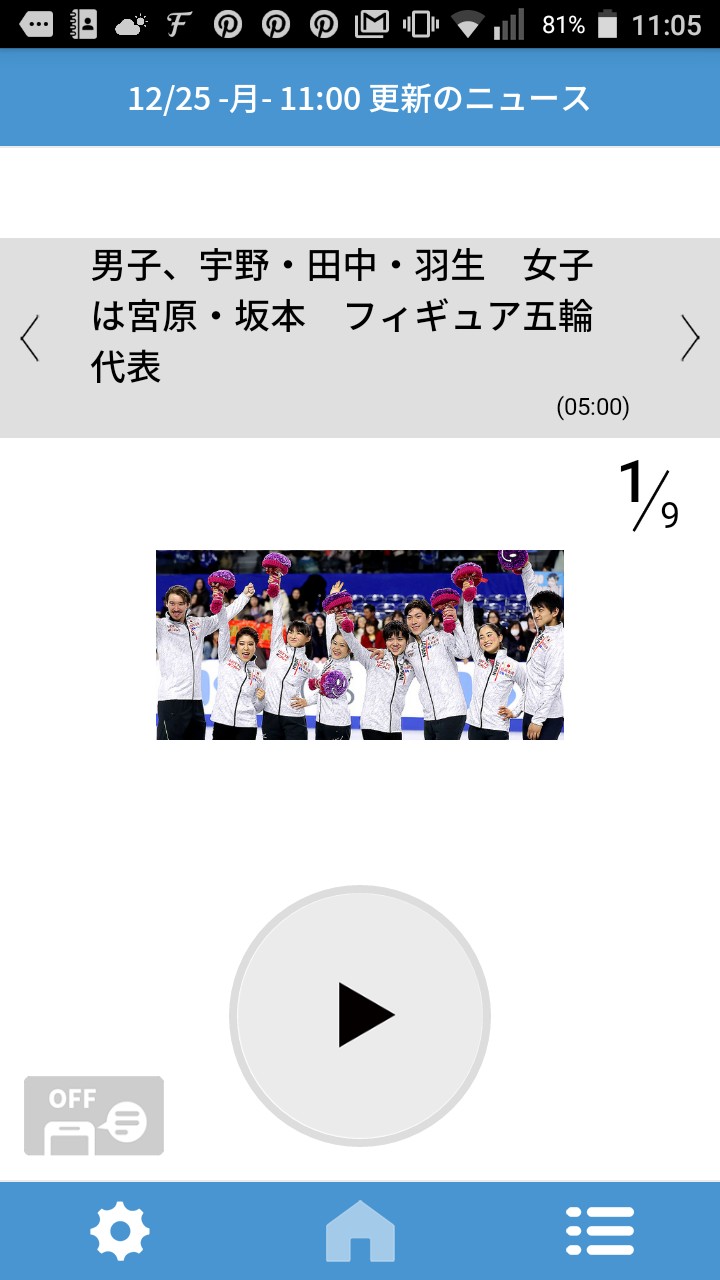This screenshot has height=1280, width=720.
Task: Toggle the OFF text display button
Action: click(x=94, y=1116)
